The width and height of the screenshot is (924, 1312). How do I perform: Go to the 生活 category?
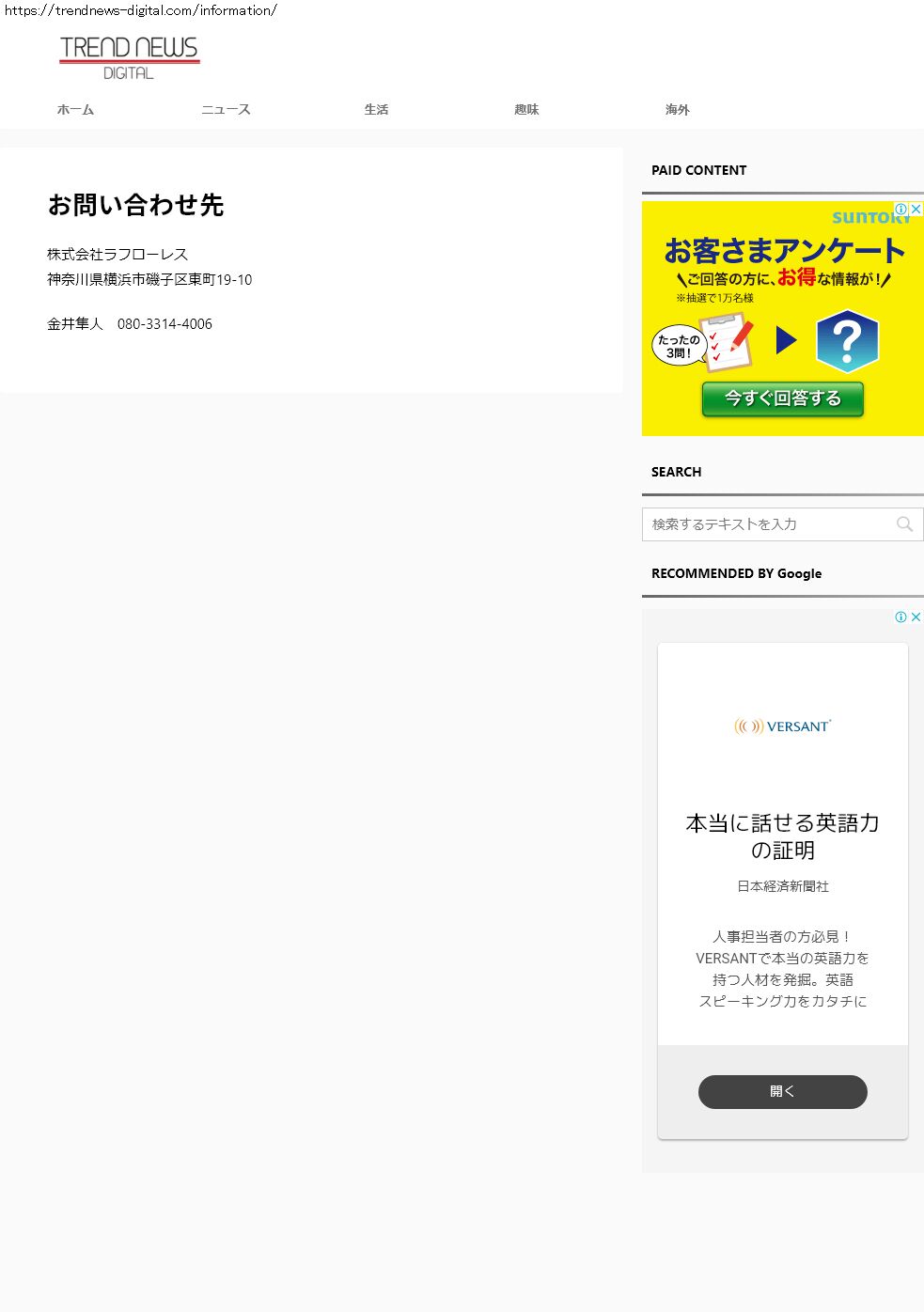point(376,110)
